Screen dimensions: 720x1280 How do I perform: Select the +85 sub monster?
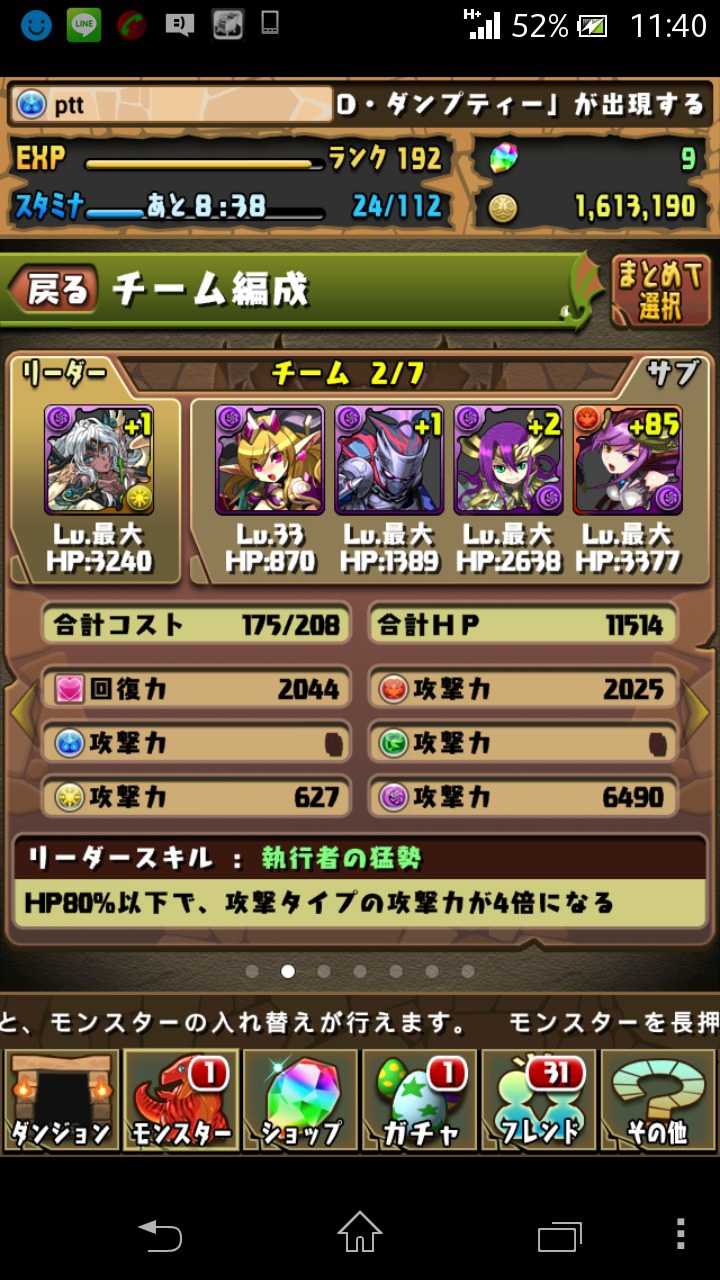[x=627, y=459]
